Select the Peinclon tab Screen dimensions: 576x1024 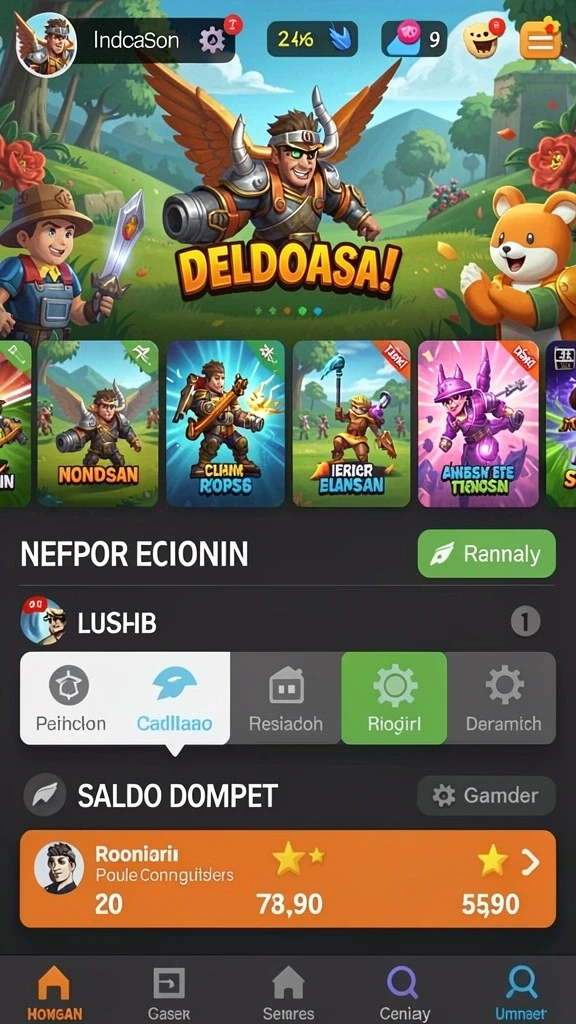pos(71,698)
